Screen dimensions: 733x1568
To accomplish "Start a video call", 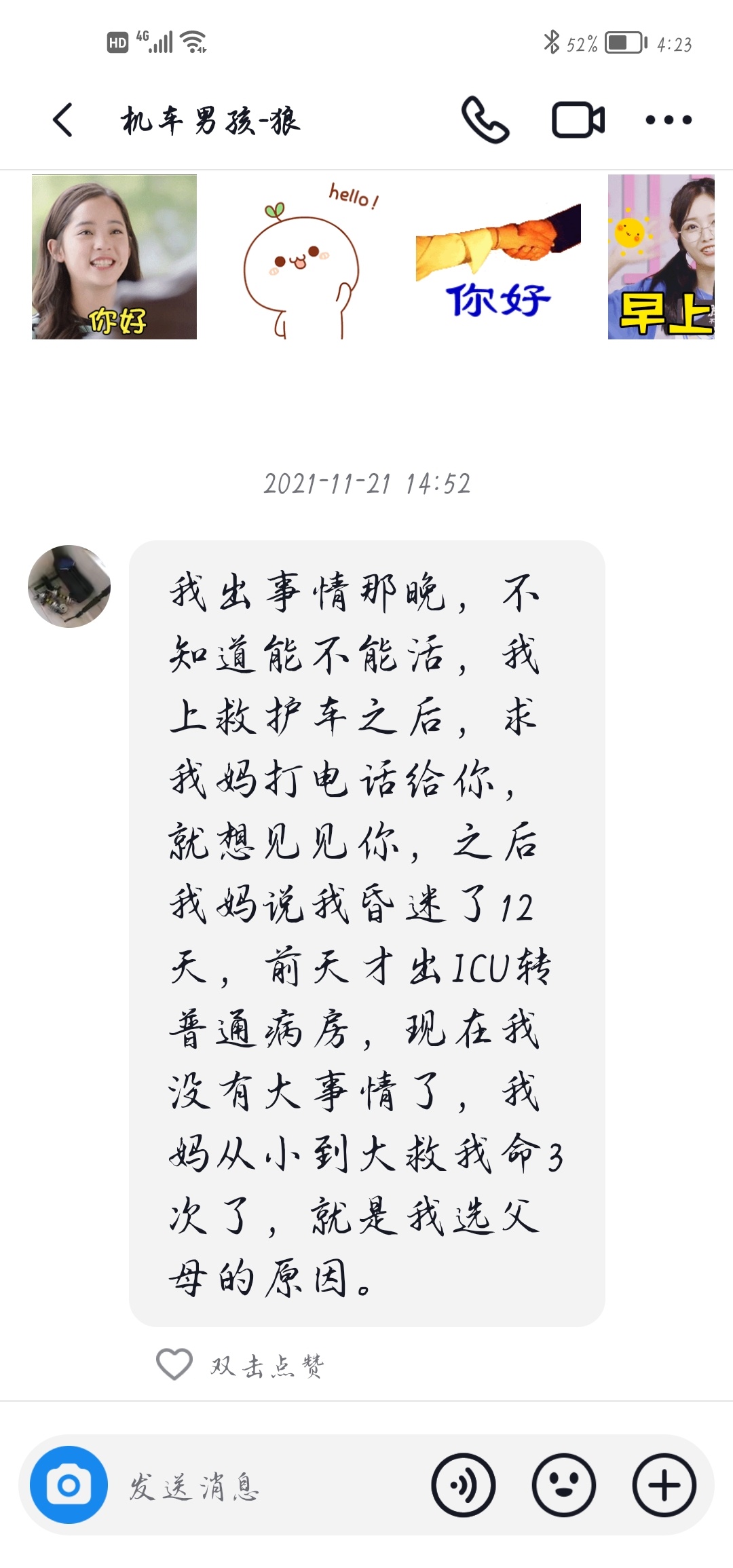I will (x=578, y=121).
